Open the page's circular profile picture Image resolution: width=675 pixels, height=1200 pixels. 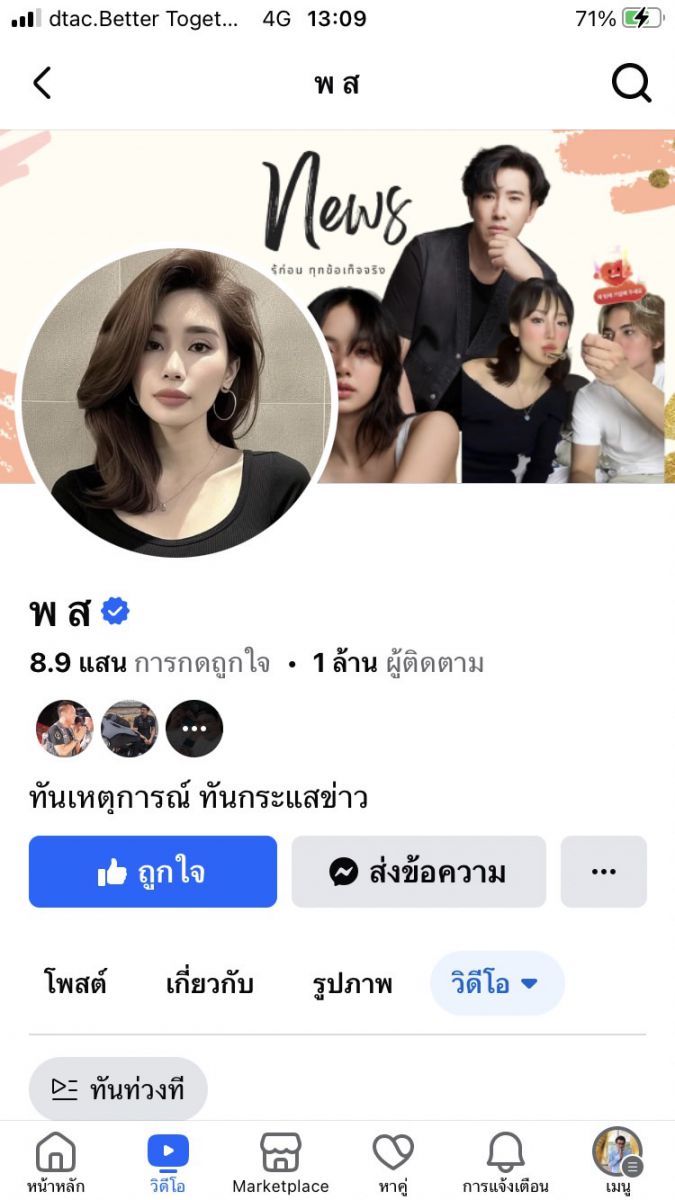point(177,403)
